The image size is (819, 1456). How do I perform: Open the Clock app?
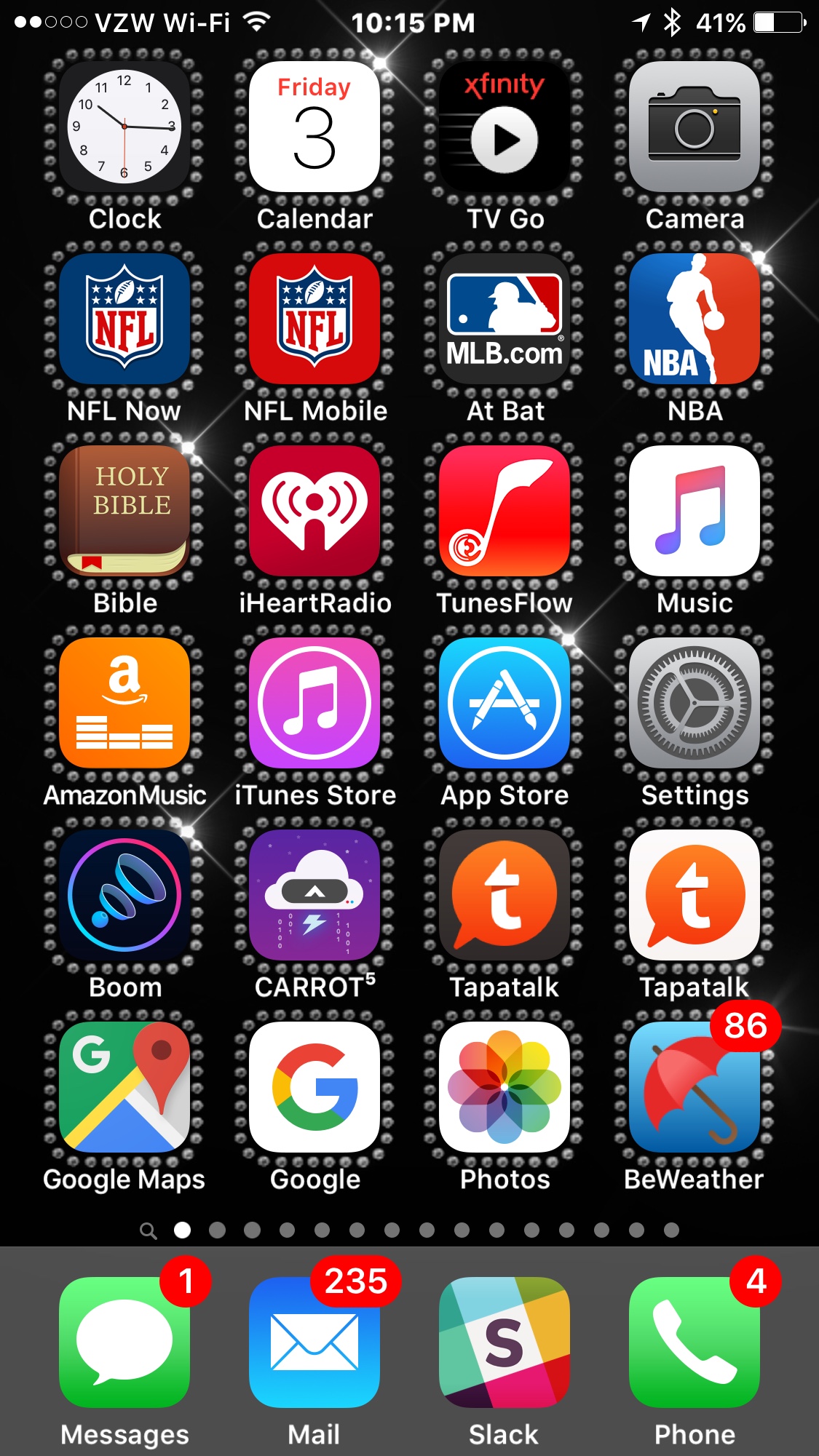pos(124,127)
